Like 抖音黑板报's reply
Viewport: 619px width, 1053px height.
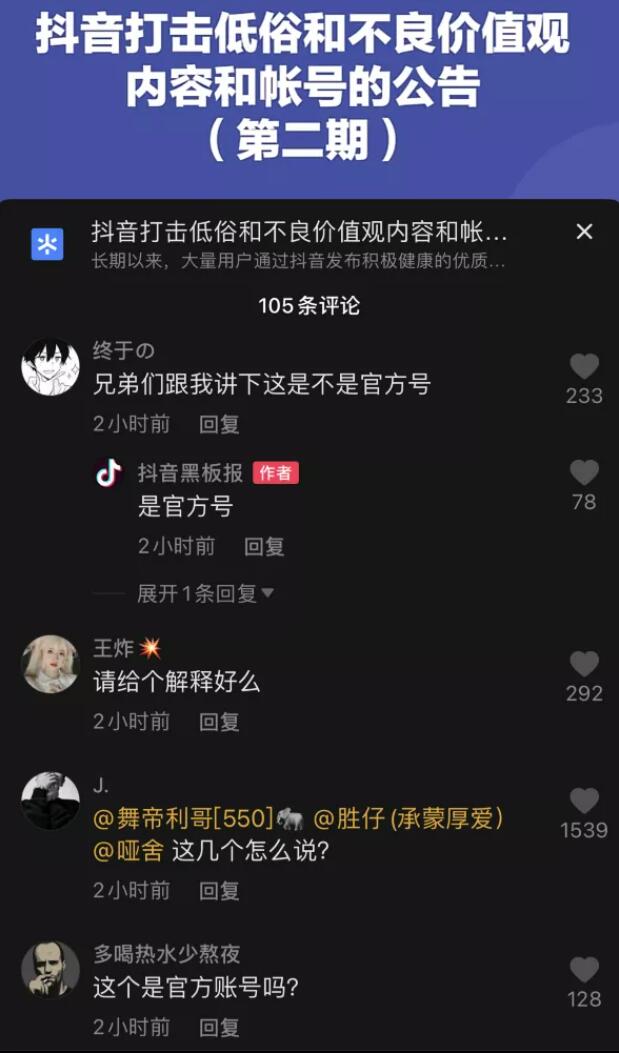pyautogui.click(x=584, y=473)
